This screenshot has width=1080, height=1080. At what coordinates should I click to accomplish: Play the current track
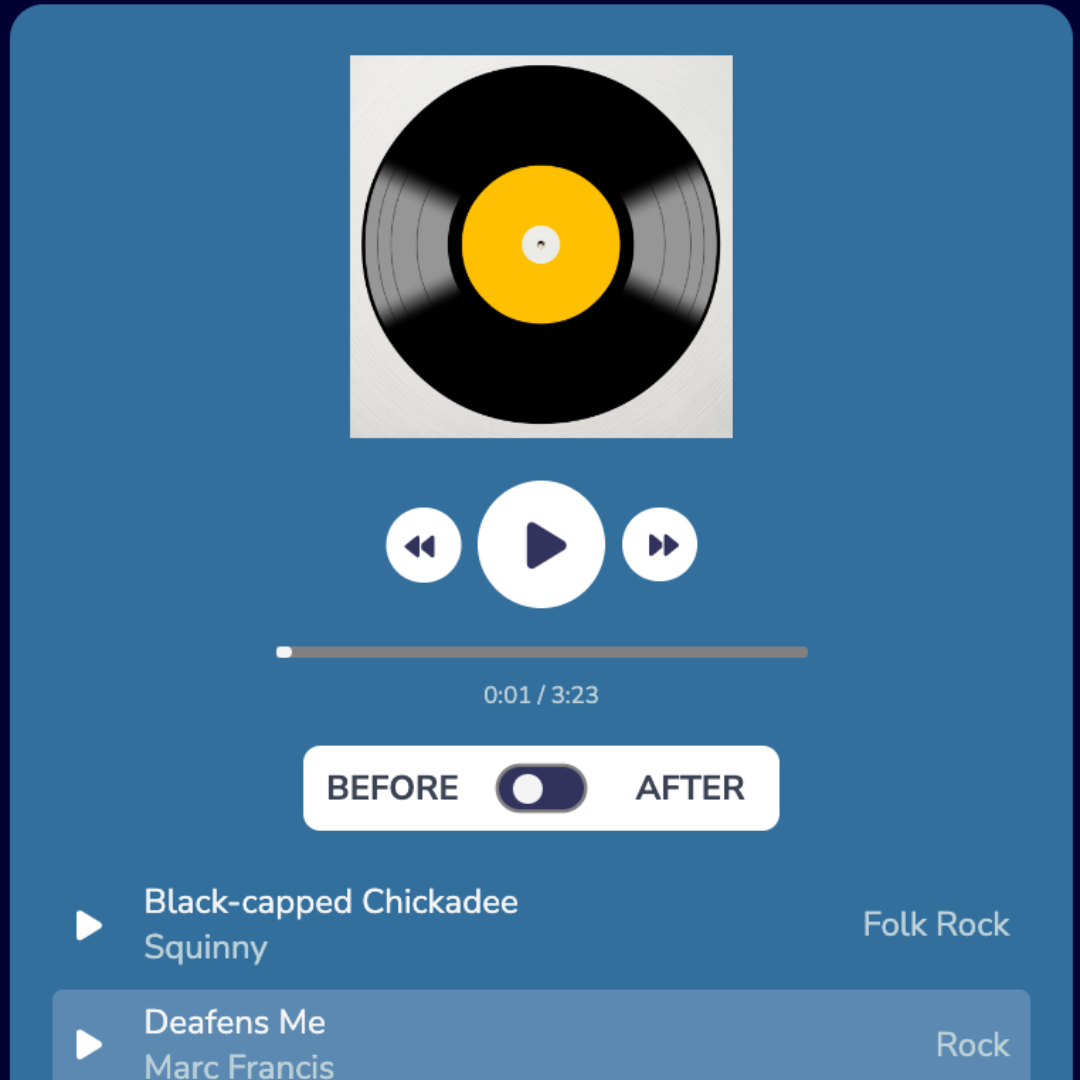click(x=541, y=545)
